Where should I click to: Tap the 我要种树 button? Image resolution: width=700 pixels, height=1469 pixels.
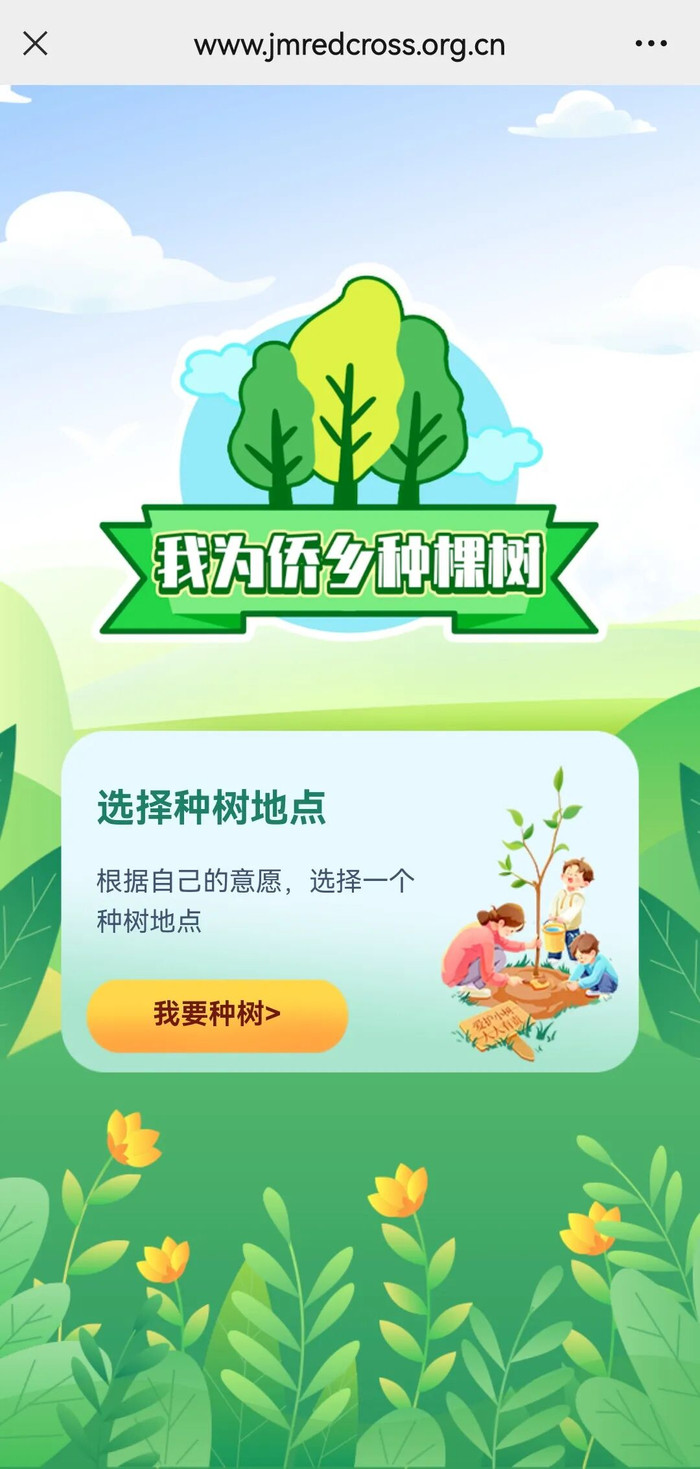coord(217,1015)
